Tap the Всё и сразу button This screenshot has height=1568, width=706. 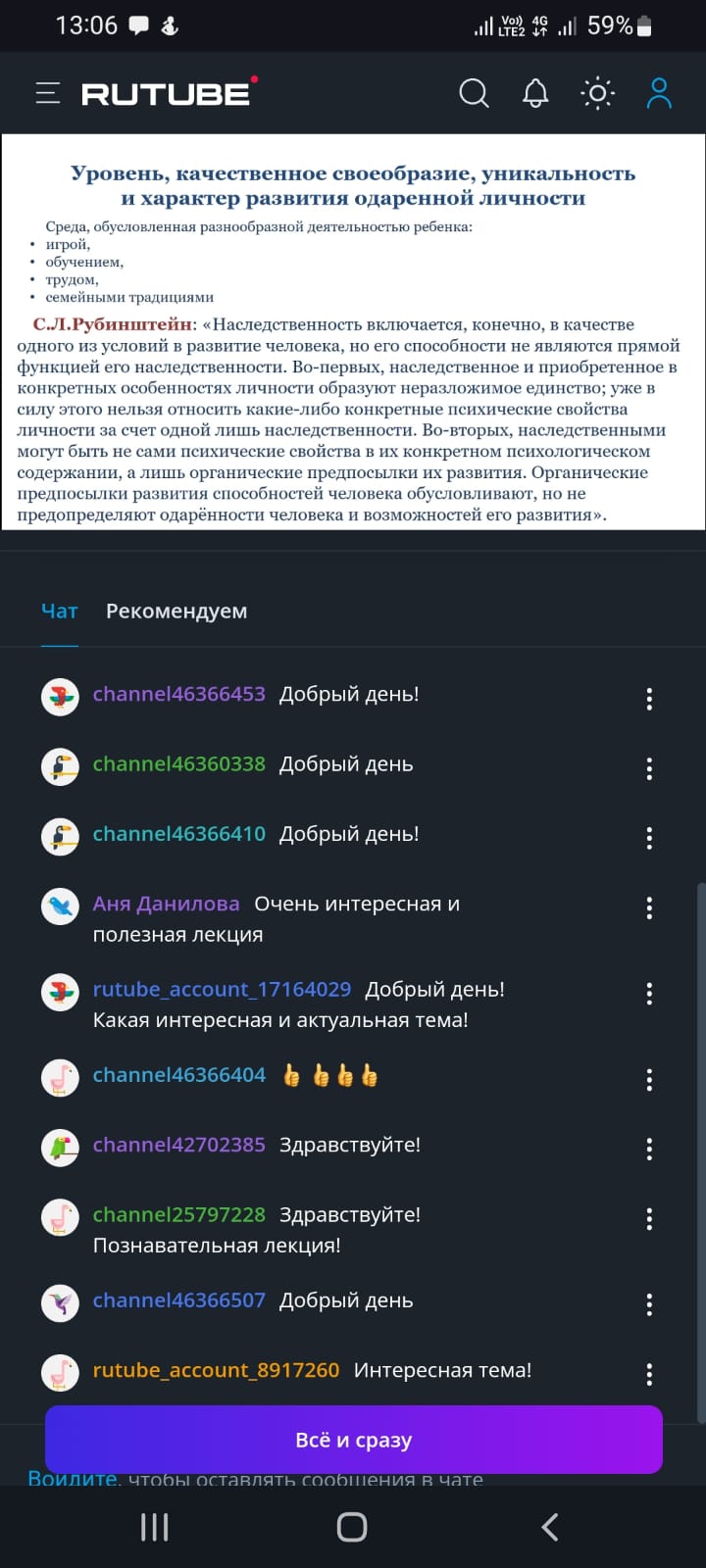click(353, 1440)
